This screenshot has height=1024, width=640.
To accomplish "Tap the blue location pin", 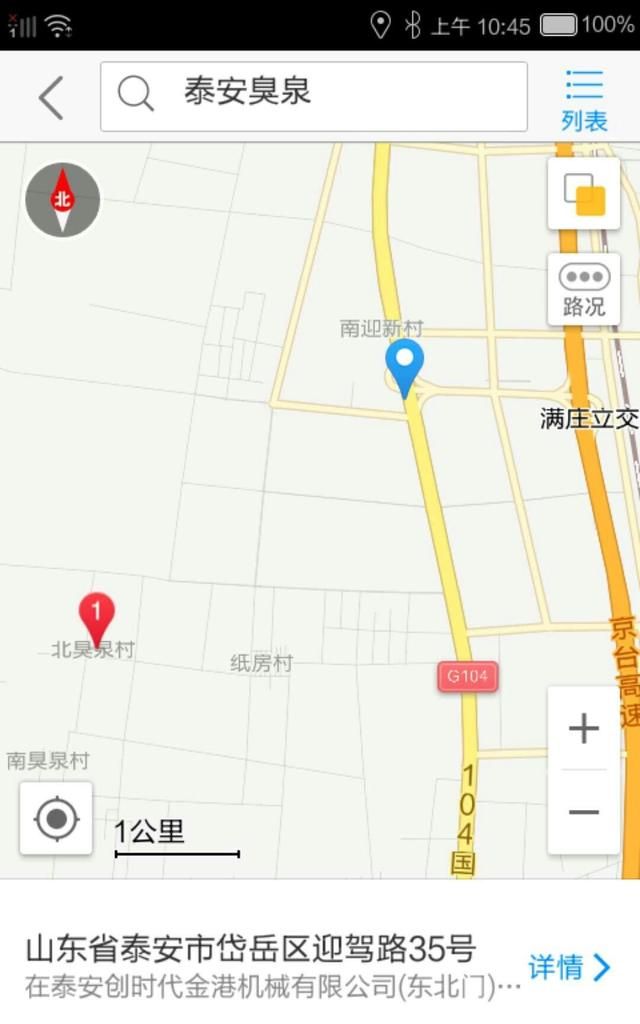I will (404, 368).
